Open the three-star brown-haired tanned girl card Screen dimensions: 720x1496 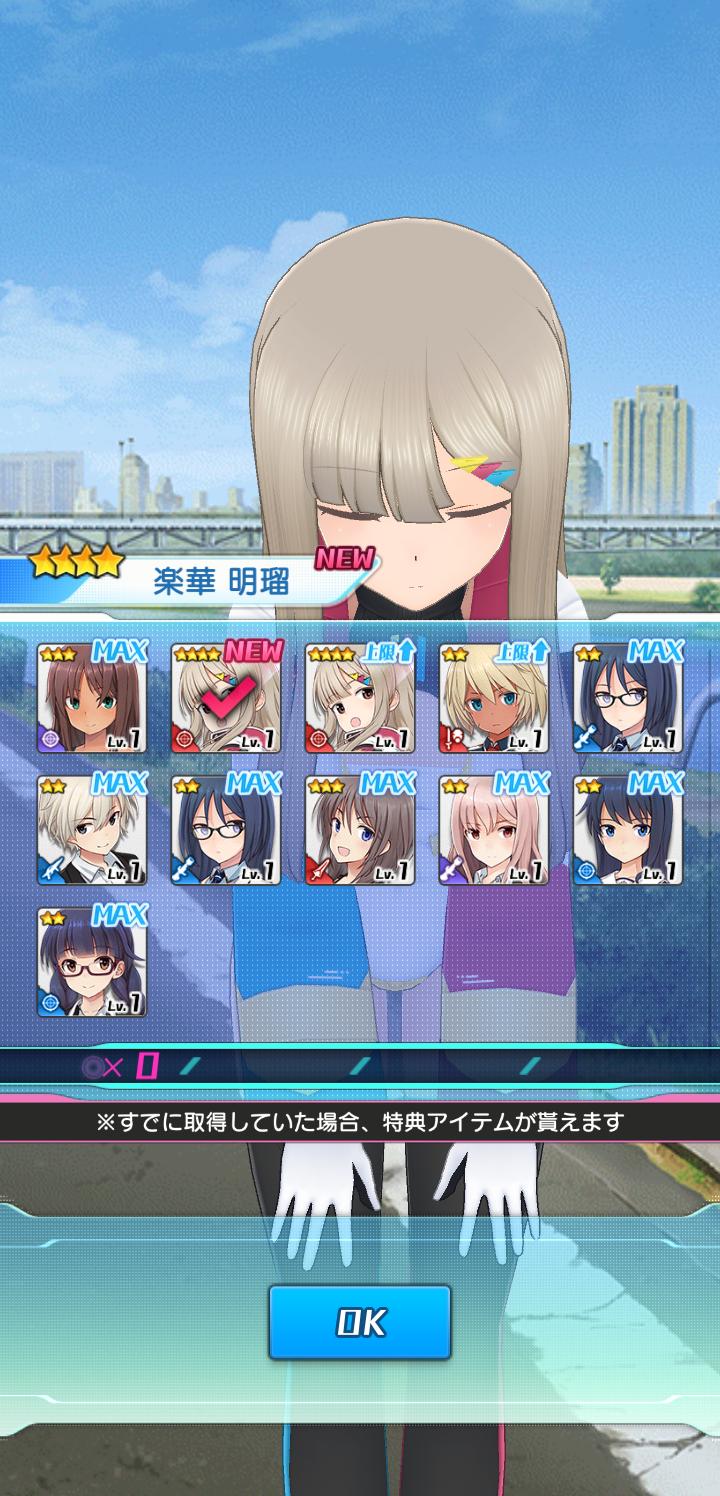(x=92, y=698)
